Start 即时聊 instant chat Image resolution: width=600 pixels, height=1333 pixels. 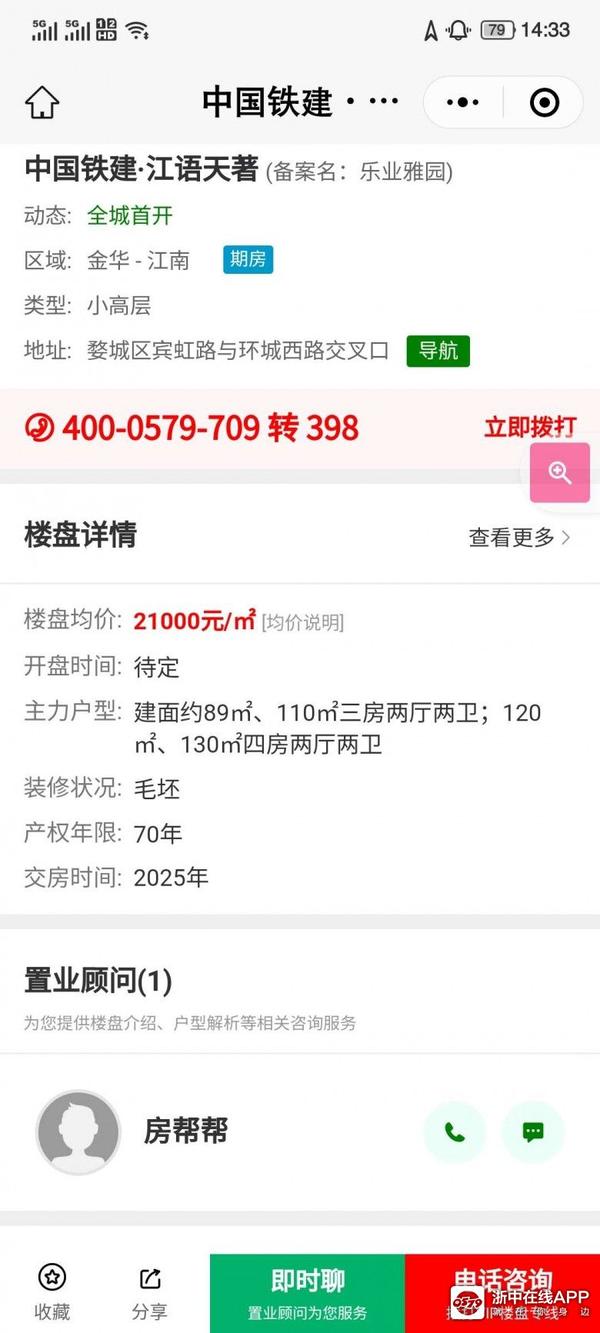(307, 1290)
